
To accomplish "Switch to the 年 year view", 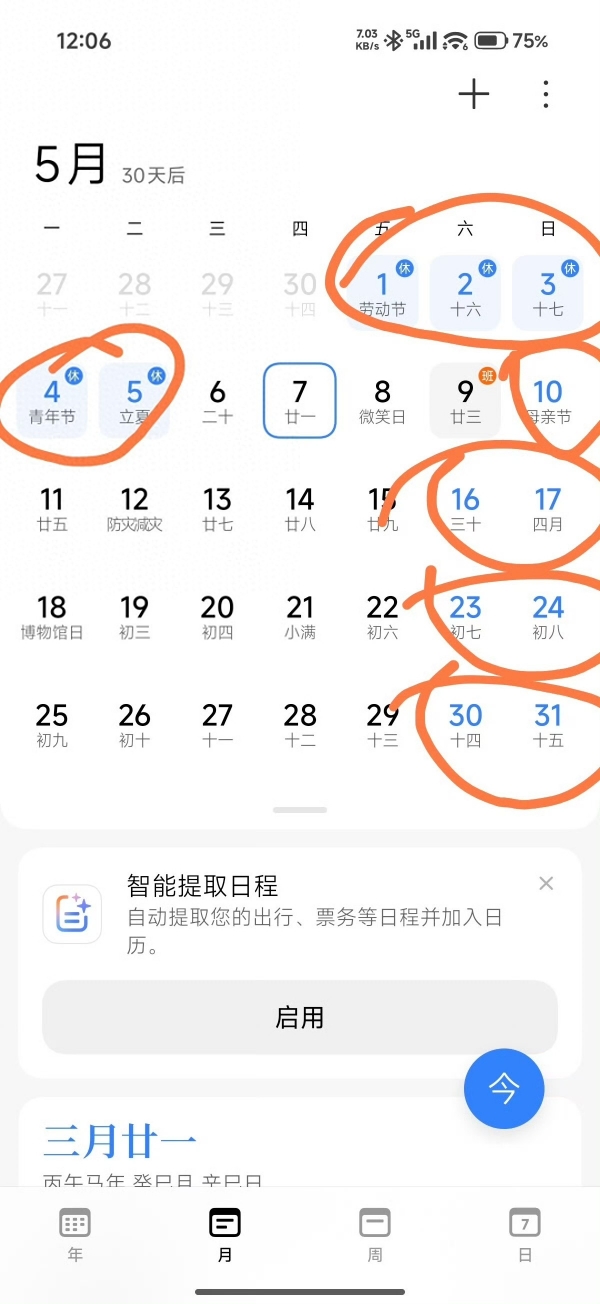I will (x=75, y=1235).
